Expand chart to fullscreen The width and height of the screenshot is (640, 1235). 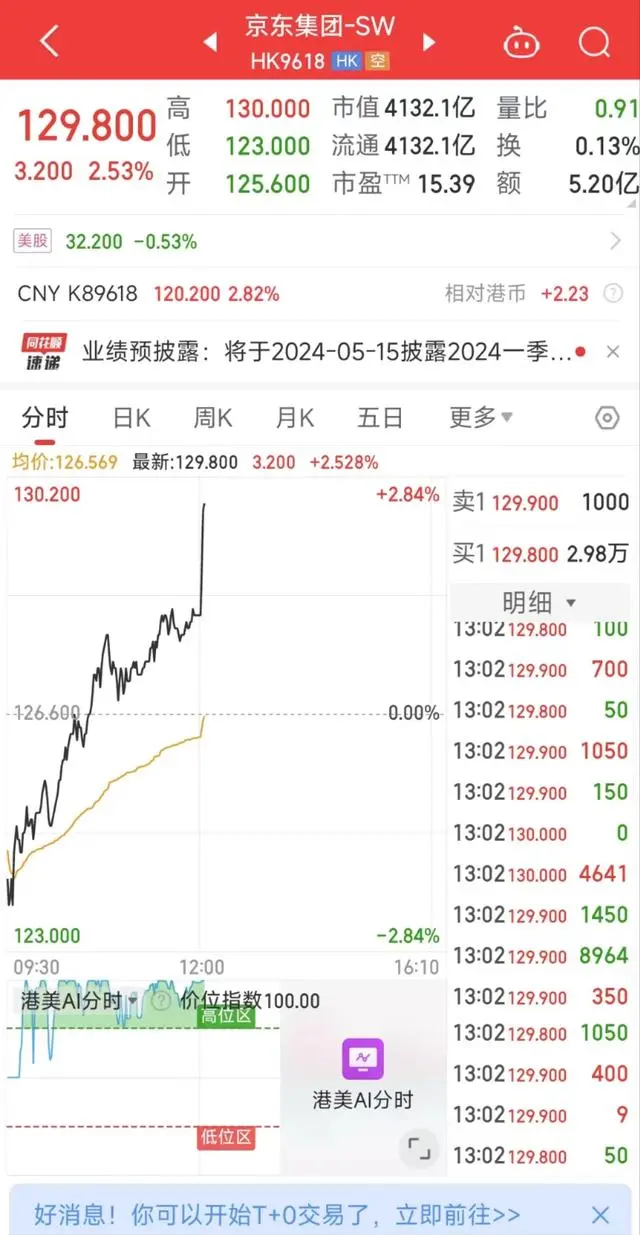click(x=420, y=1148)
